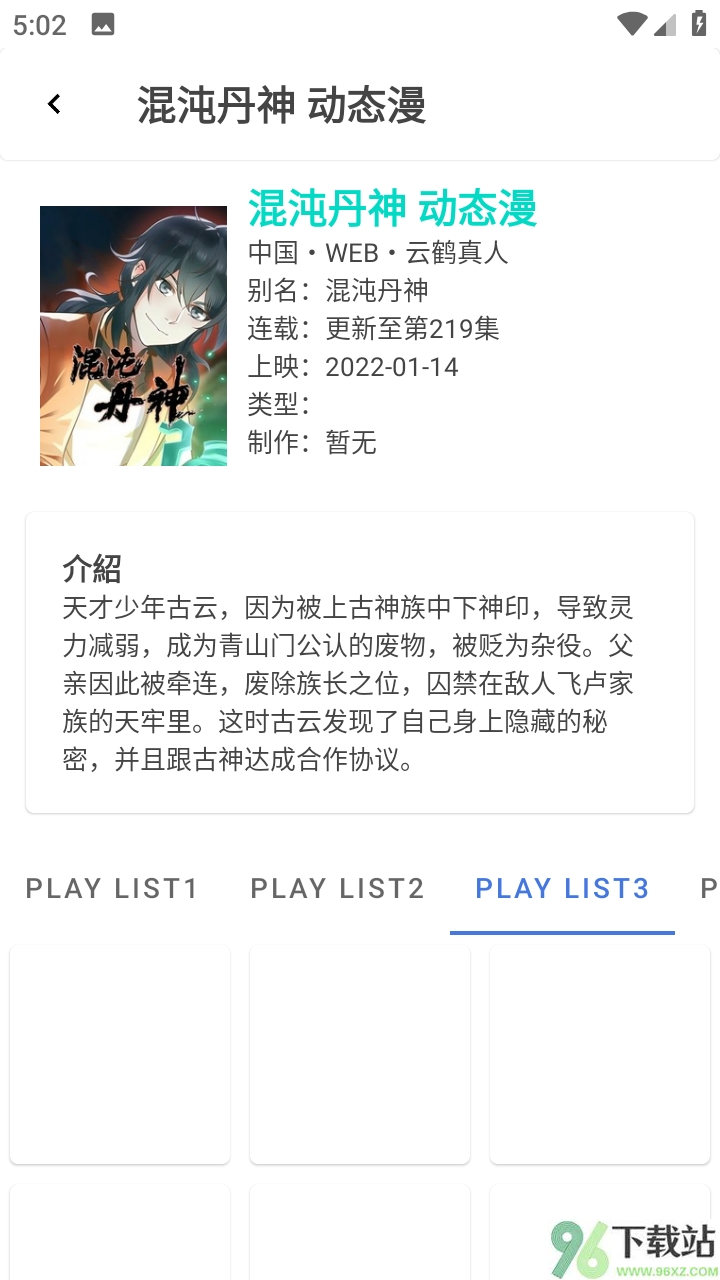Switch to PLAY LIST1 tab

[112, 888]
